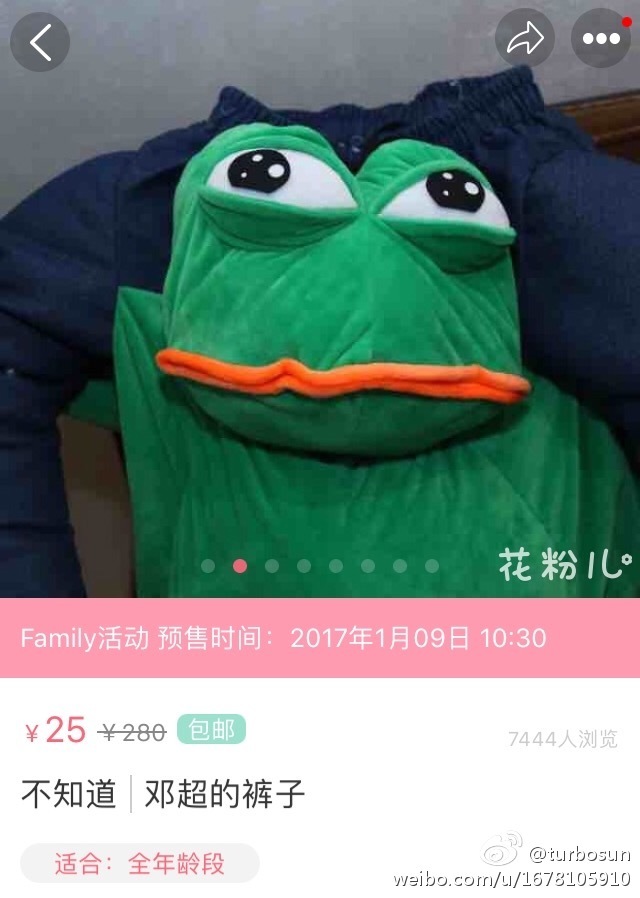Share this product listing
The width and height of the screenshot is (640, 898).
(525, 39)
